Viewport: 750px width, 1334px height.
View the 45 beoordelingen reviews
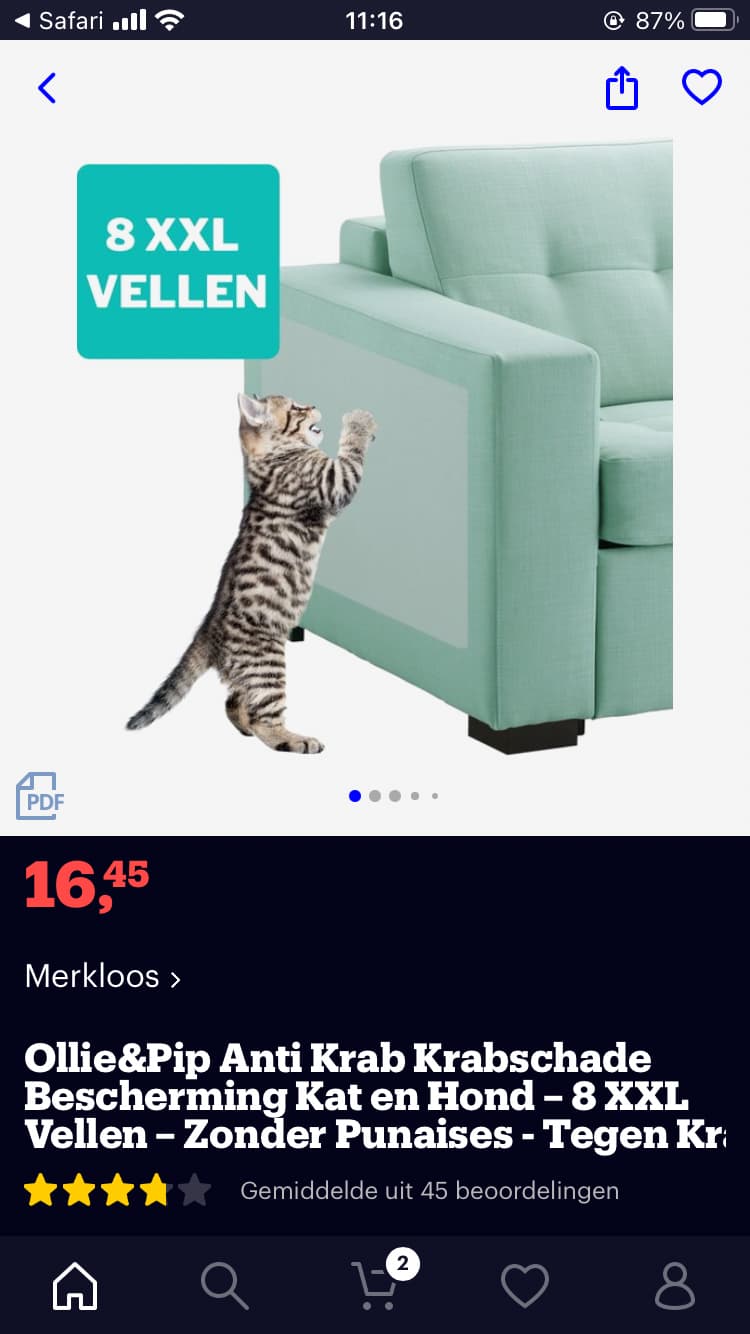pos(429,1191)
